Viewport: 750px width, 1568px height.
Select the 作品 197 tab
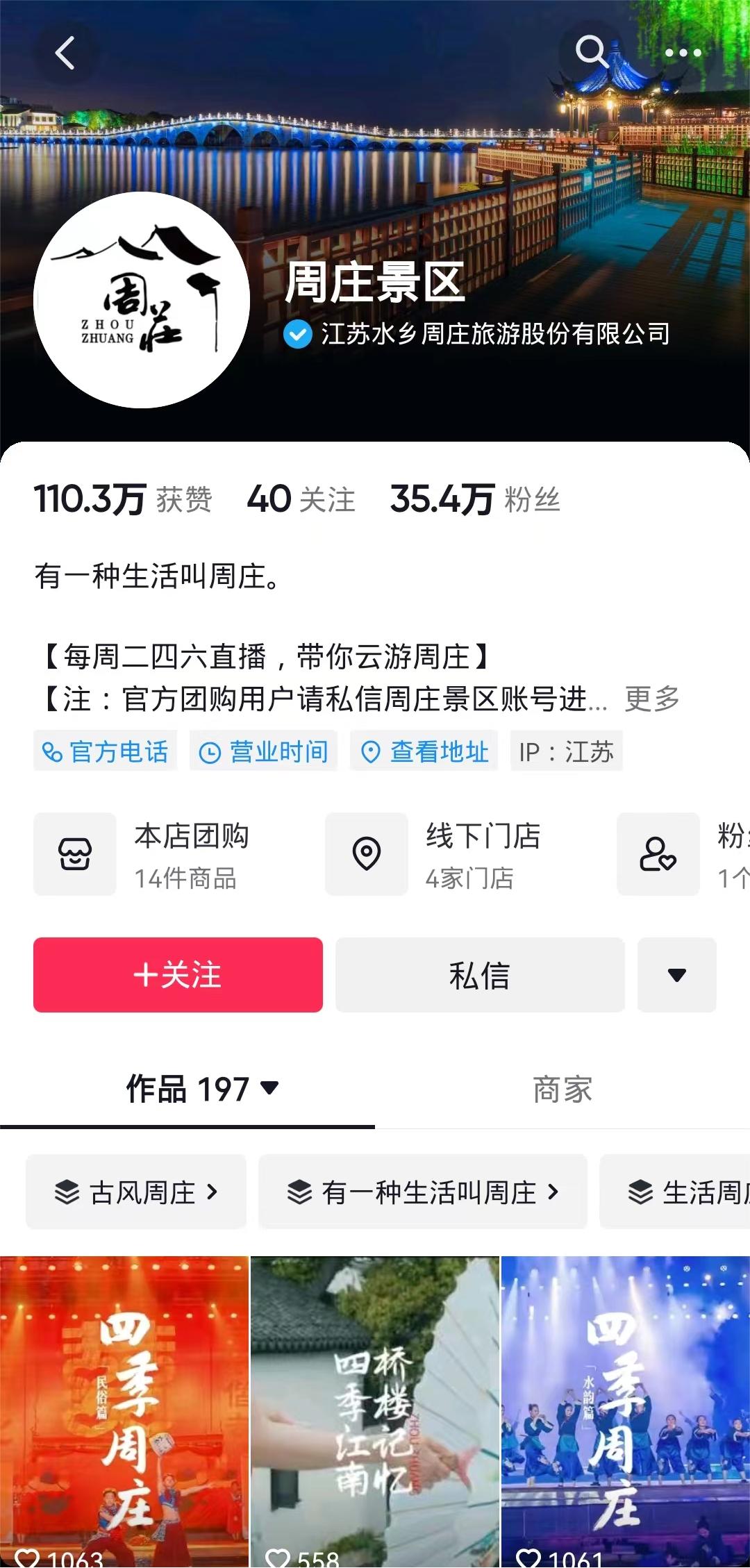coord(201,1090)
